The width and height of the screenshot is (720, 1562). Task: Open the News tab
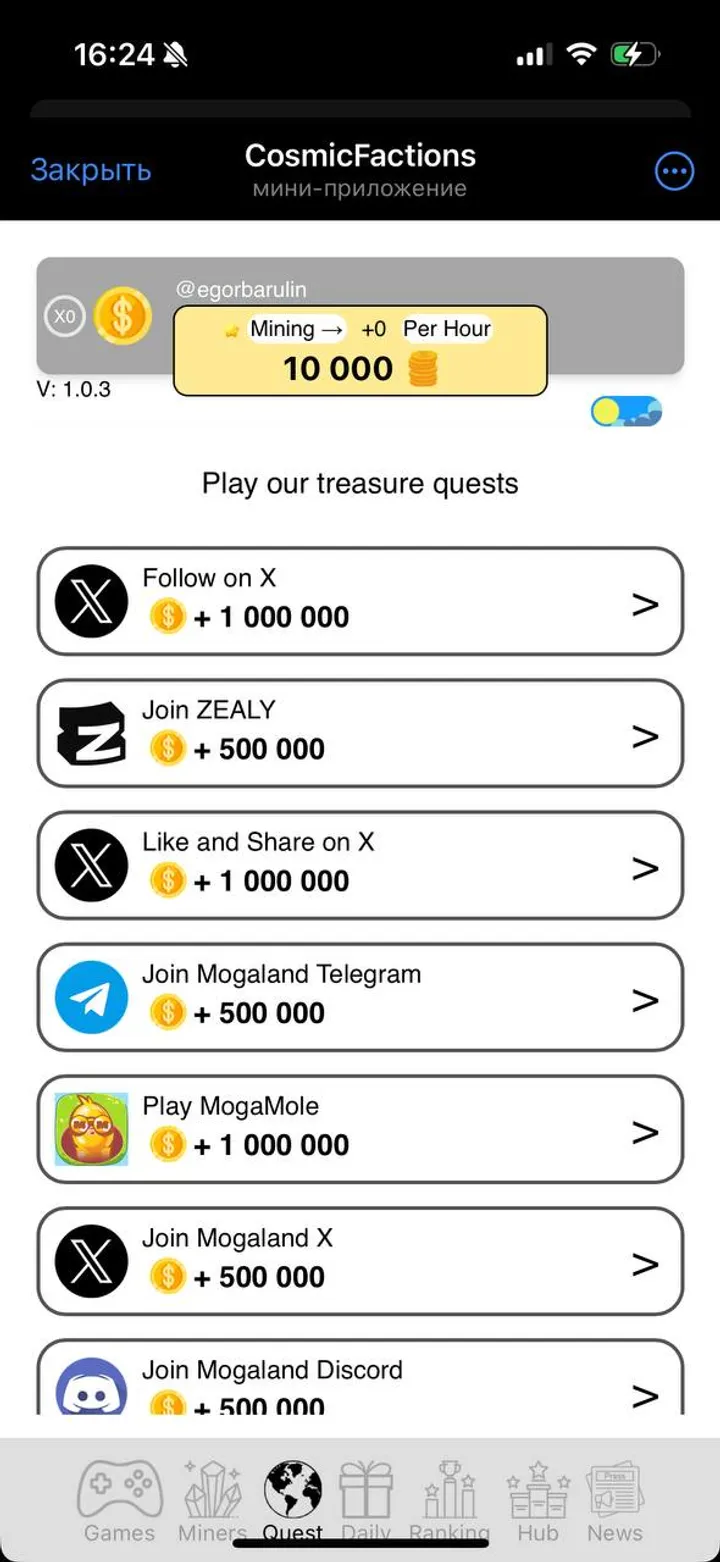(x=615, y=1500)
